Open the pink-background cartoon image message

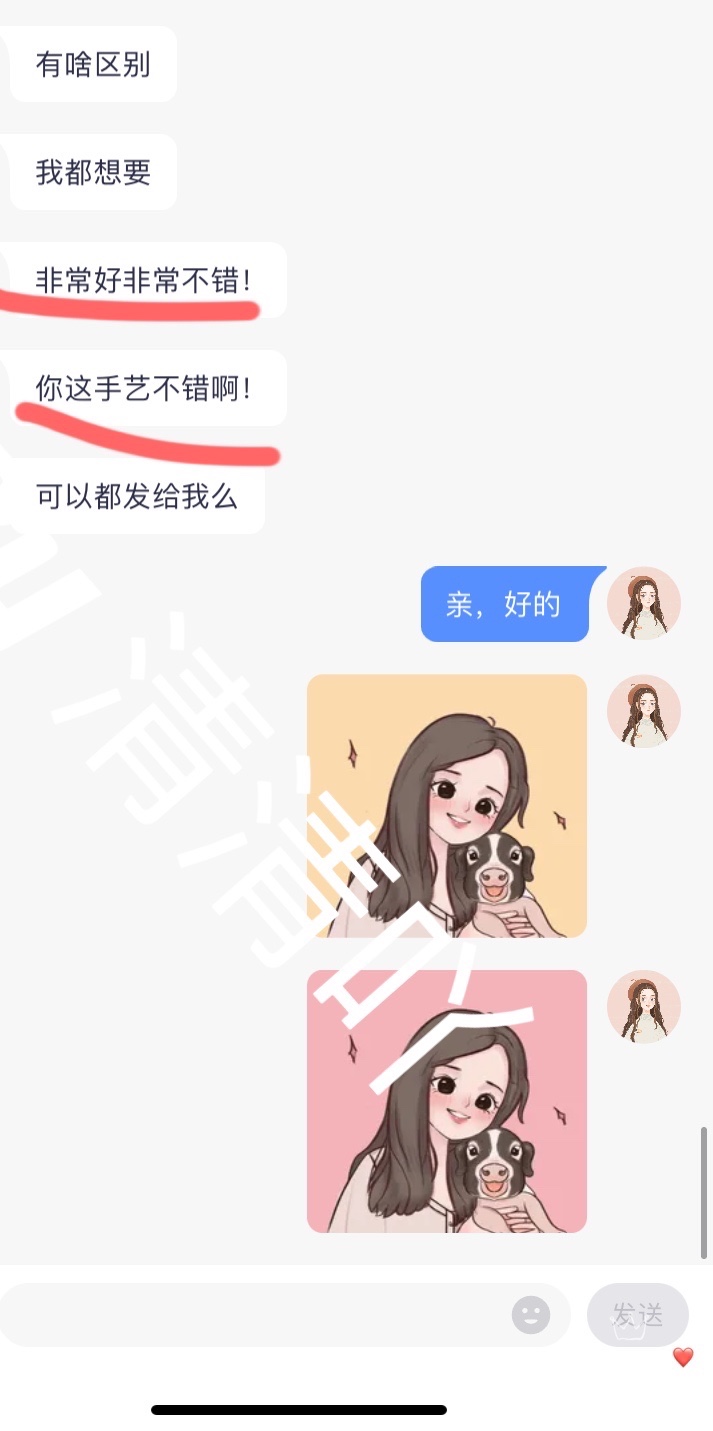446,1100
